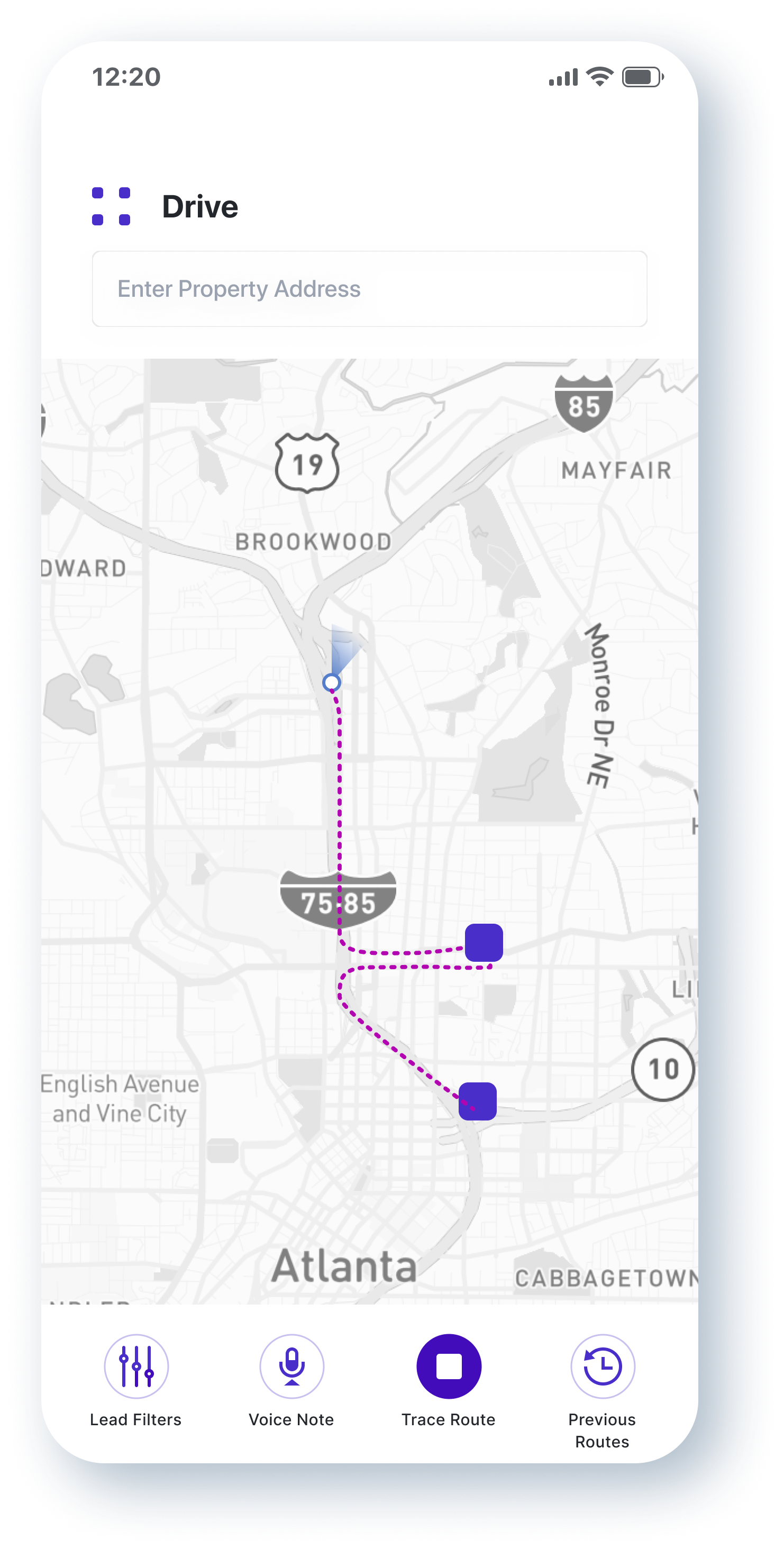
Task: Tap the Enter Property Address field
Action: 369,289
